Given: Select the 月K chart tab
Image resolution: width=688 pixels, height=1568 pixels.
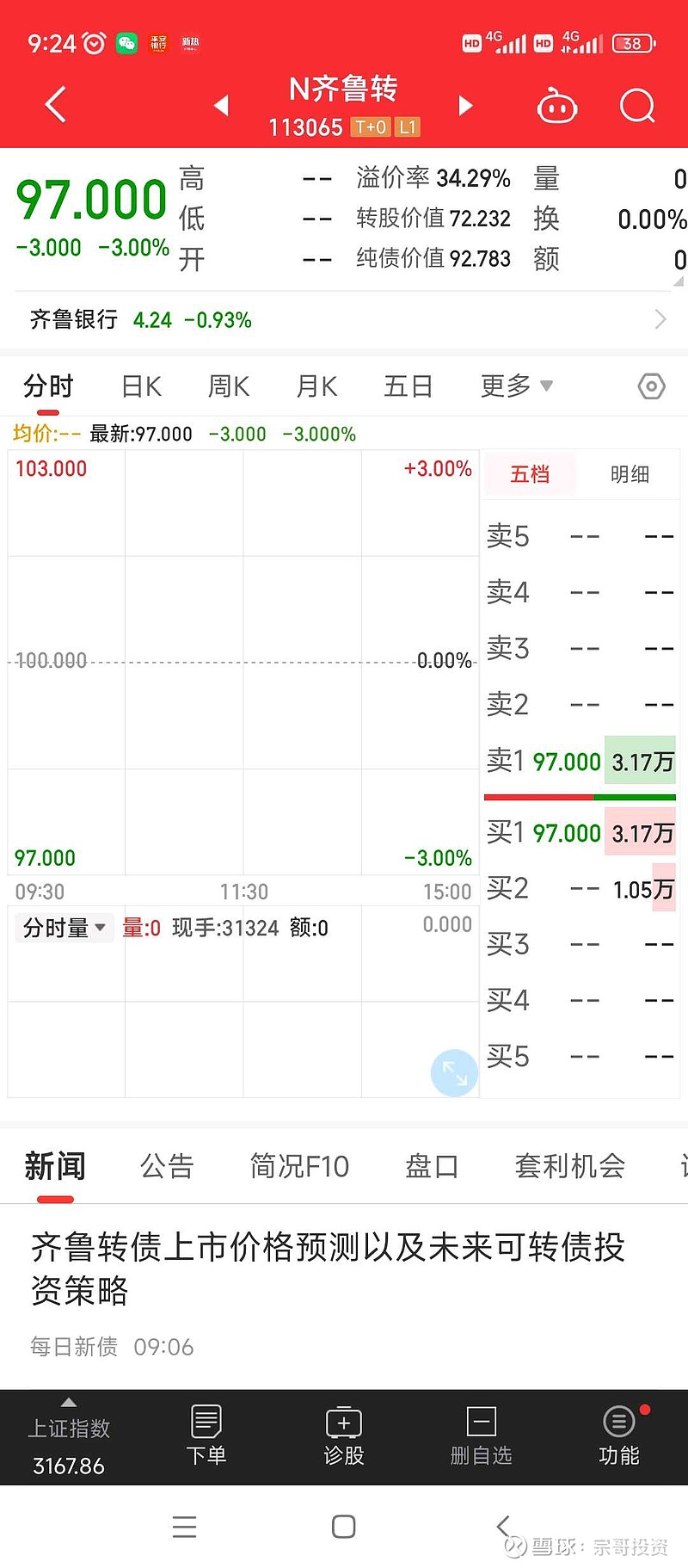Looking at the screenshot, I should (x=316, y=386).
